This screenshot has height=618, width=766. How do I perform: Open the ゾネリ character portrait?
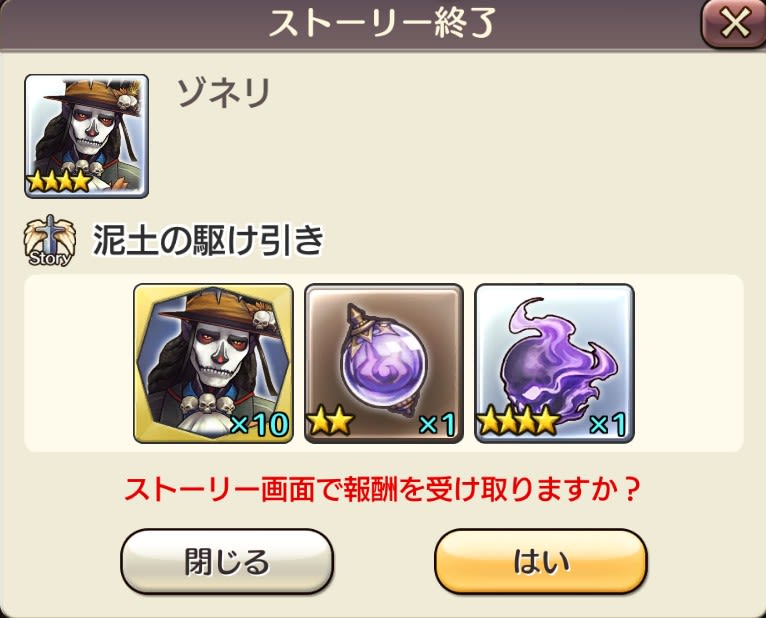[87, 135]
